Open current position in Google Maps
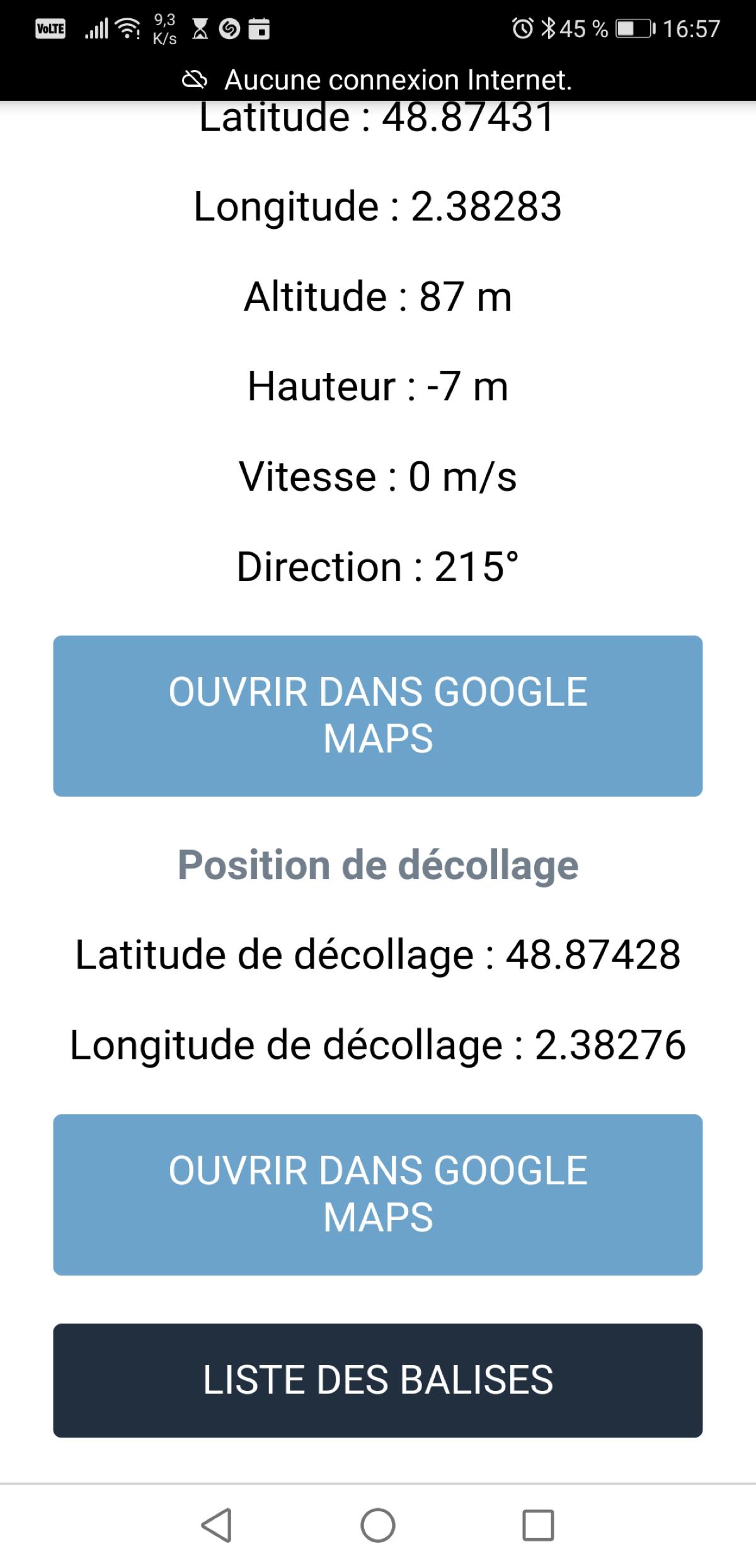 [x=378, y=716]
